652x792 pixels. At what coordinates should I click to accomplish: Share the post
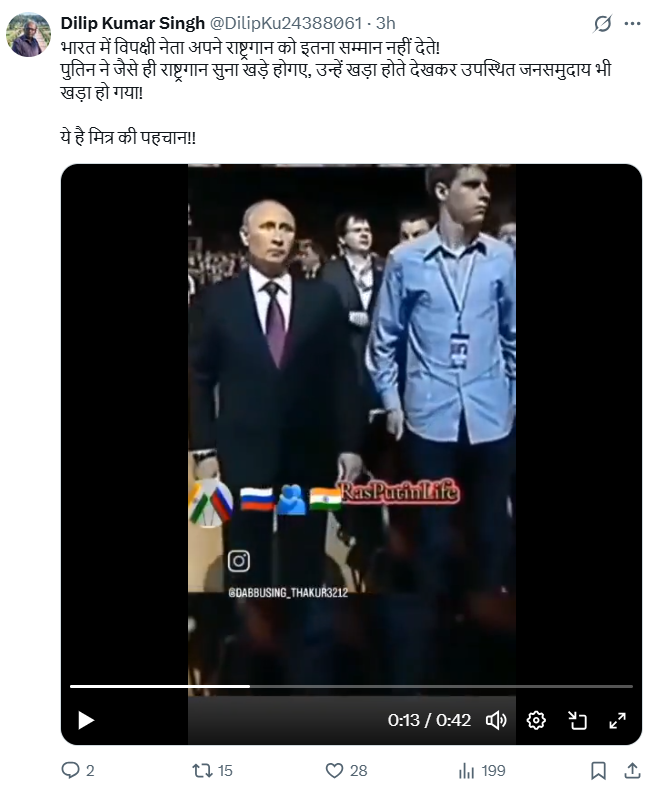click(x=631, y=770)
